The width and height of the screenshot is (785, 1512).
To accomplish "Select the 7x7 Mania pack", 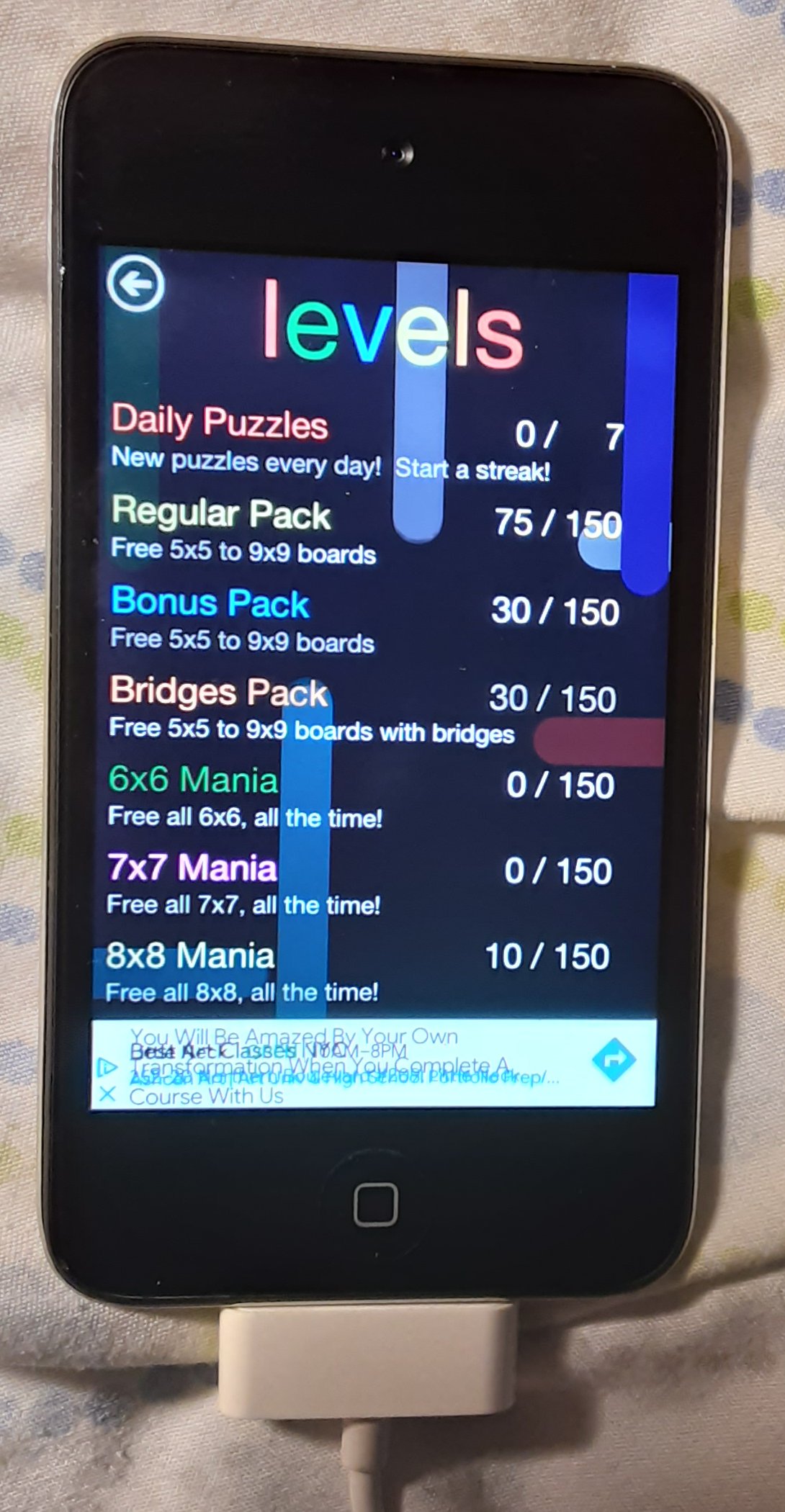I will (359, 883).
